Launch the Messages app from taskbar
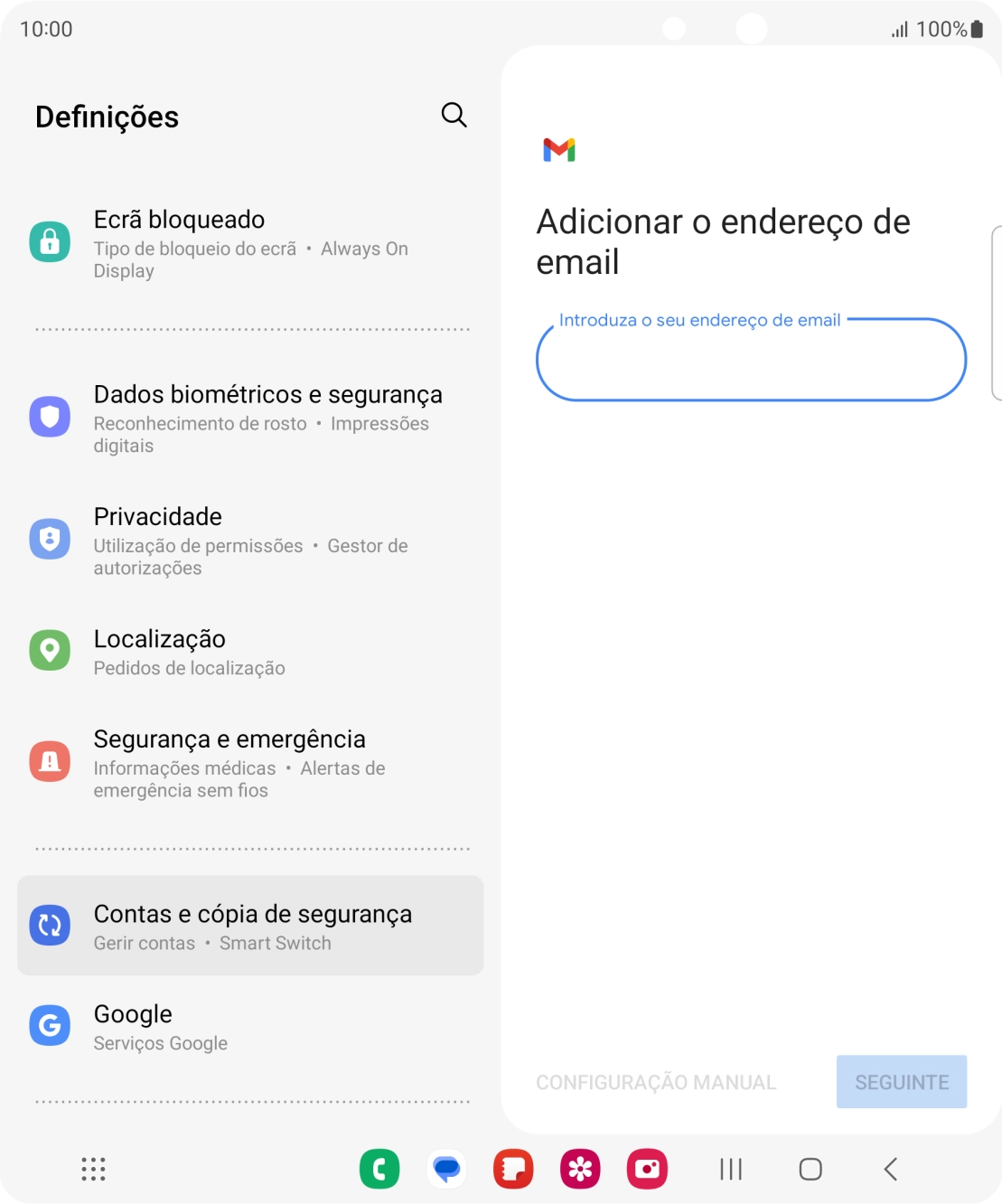The image size is (1002, 1204). [x=446, y=1169]
